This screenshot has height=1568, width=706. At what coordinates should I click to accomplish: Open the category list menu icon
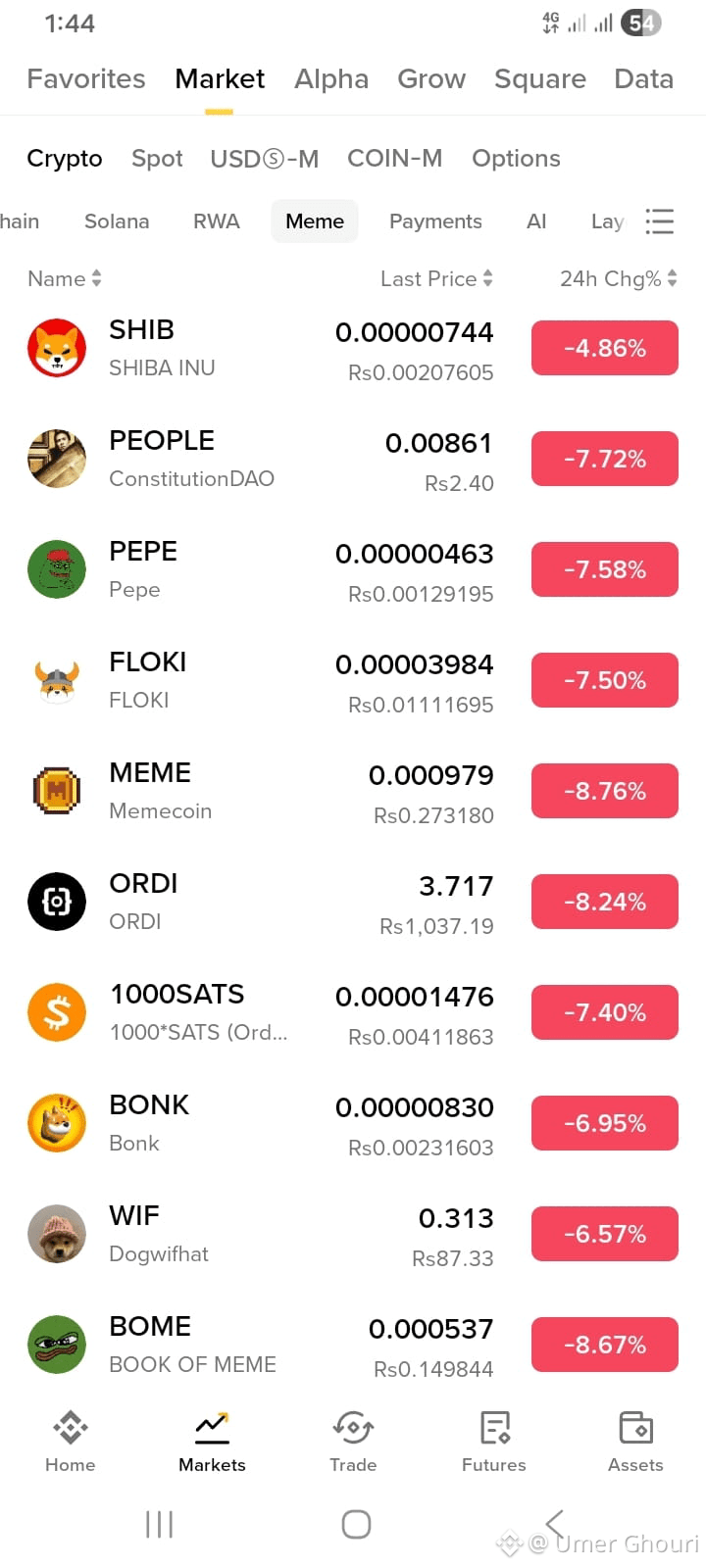click(660, 221)
